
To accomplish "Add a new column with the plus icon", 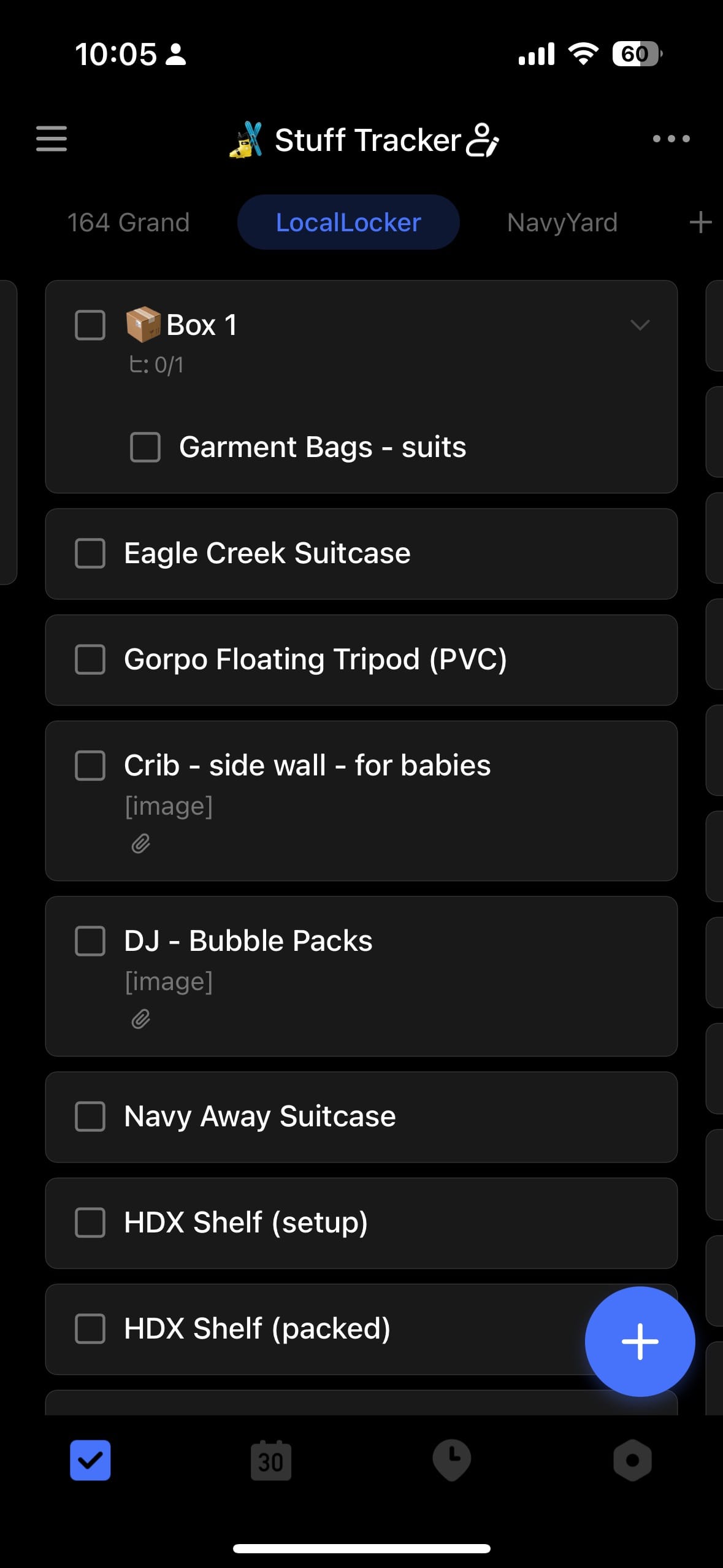I will tap(700, 222).
